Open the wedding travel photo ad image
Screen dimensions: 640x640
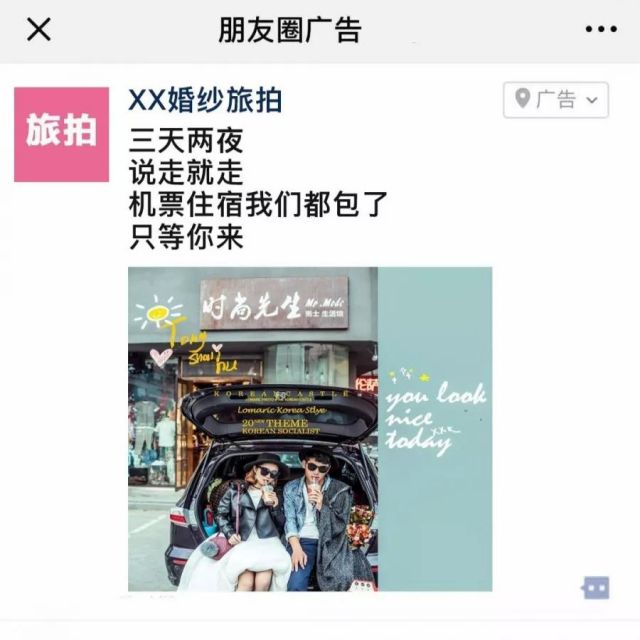(310, 428)
